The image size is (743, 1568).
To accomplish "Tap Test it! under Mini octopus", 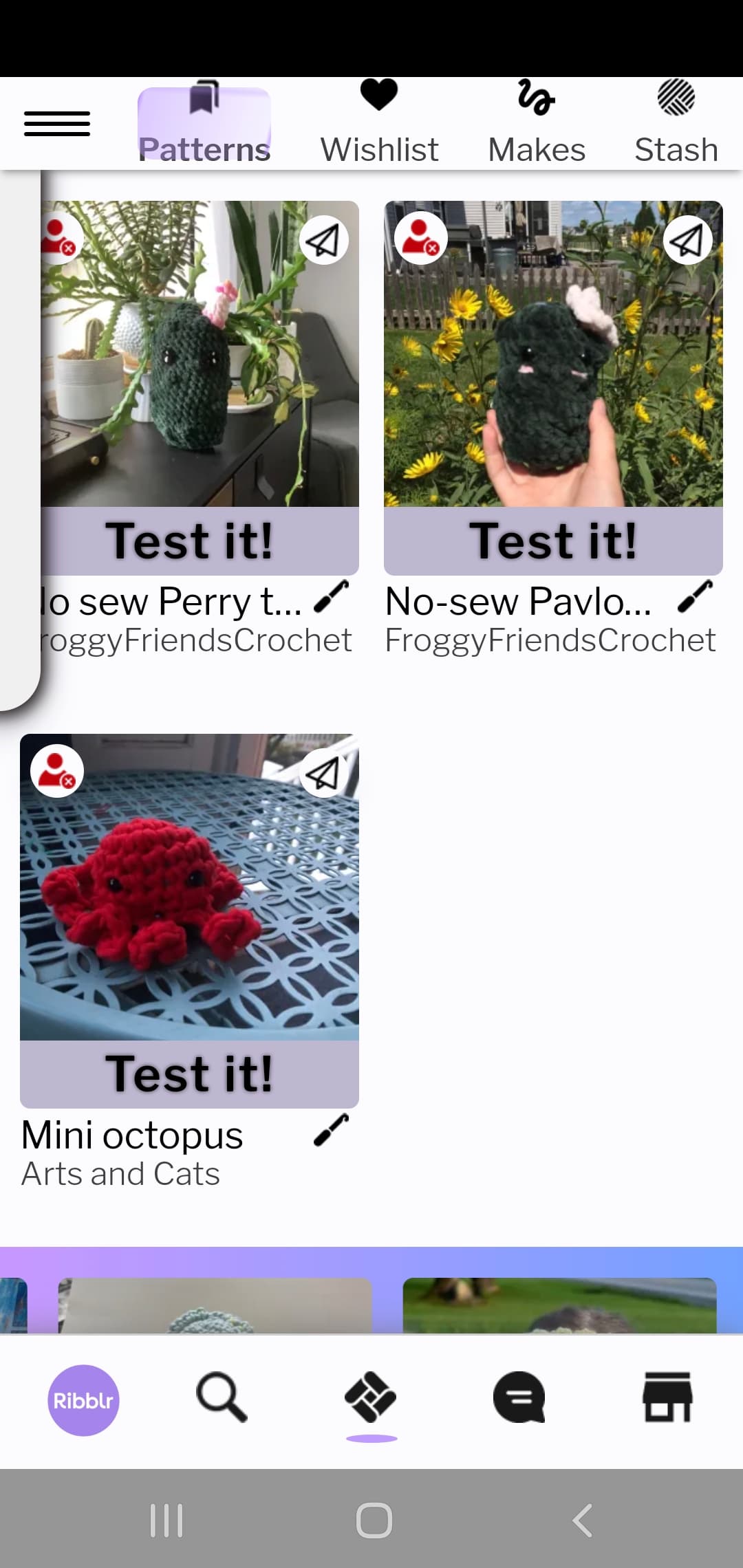I will click(x=189, y=1074).
